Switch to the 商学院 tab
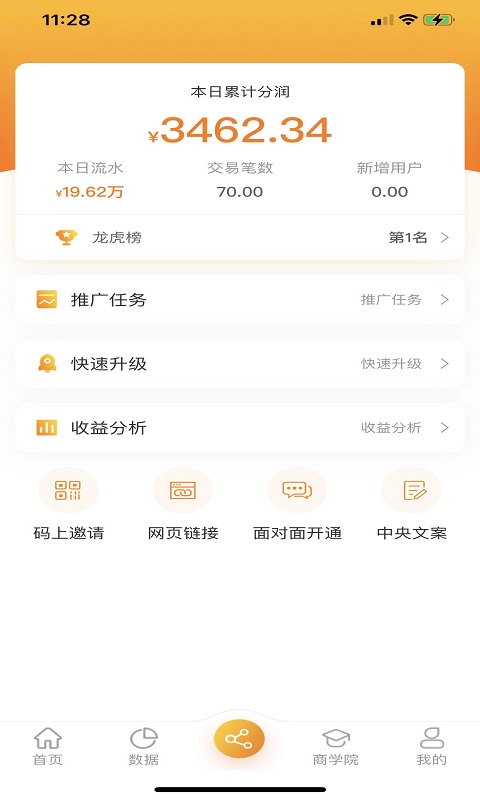 [x=336, y=746]
